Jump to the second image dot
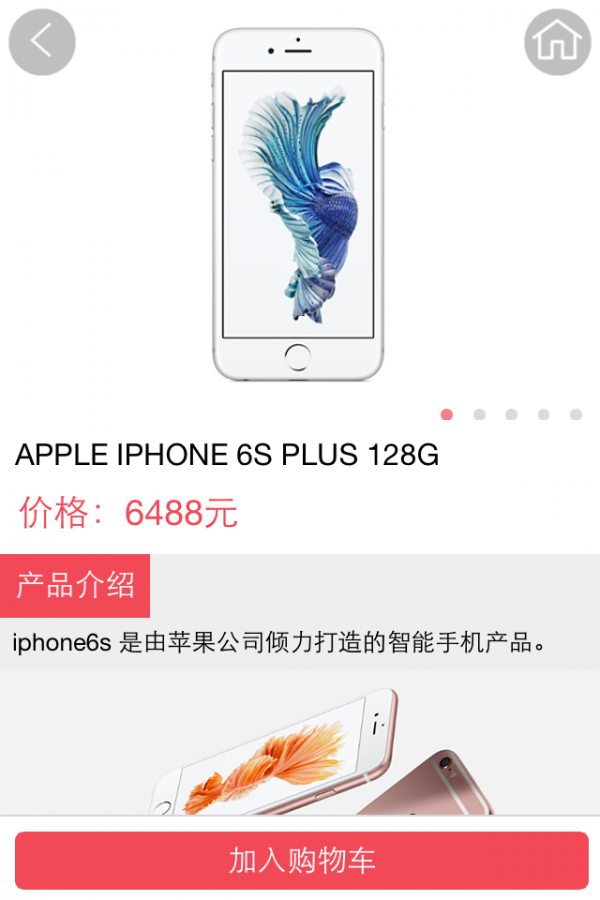 click(479, 414)
